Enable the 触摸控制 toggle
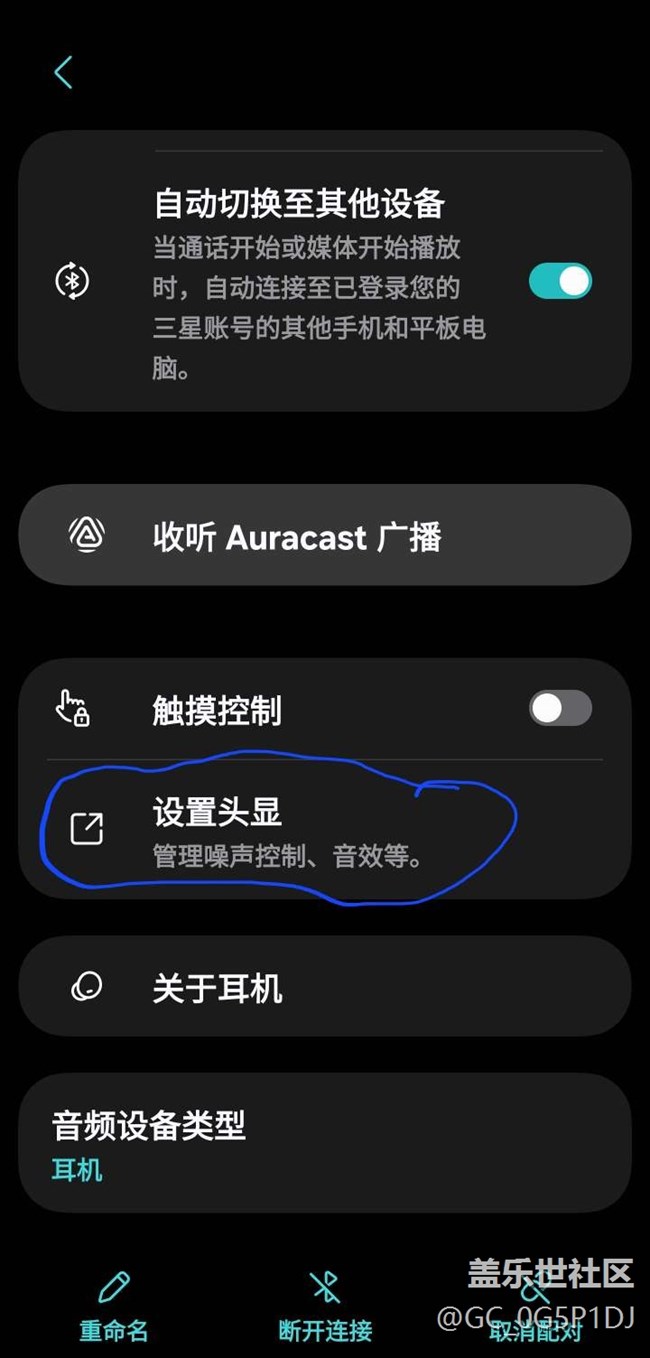The image size is (650, 1358). [x=560, y=709]
